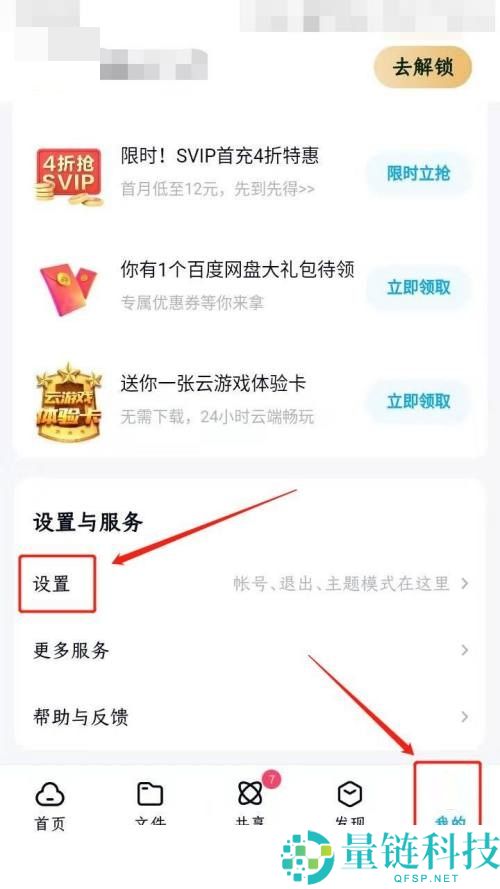The height and width of the screenshot is (889, 500).
Task: Tap 立即领取 for 百度网盘大礼包
Action: [x=418, y=287]
